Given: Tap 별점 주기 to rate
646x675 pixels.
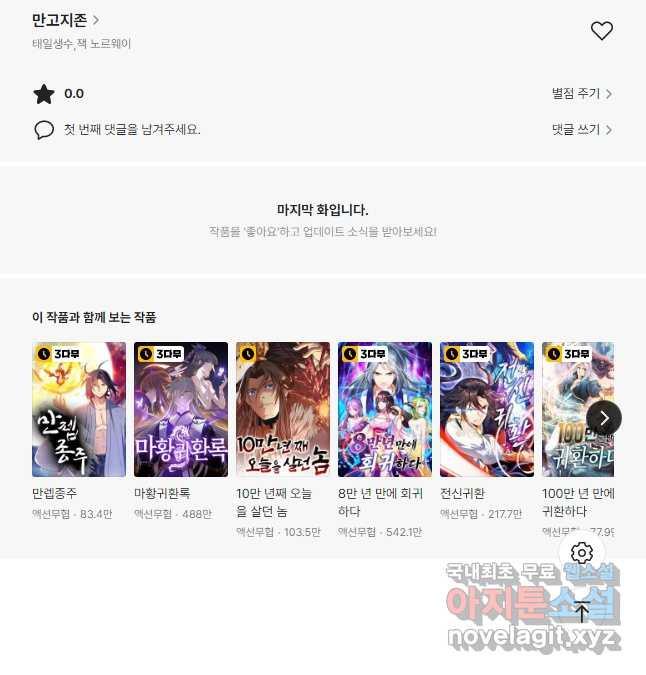Looking at the screenshot, I should [581, 94].
